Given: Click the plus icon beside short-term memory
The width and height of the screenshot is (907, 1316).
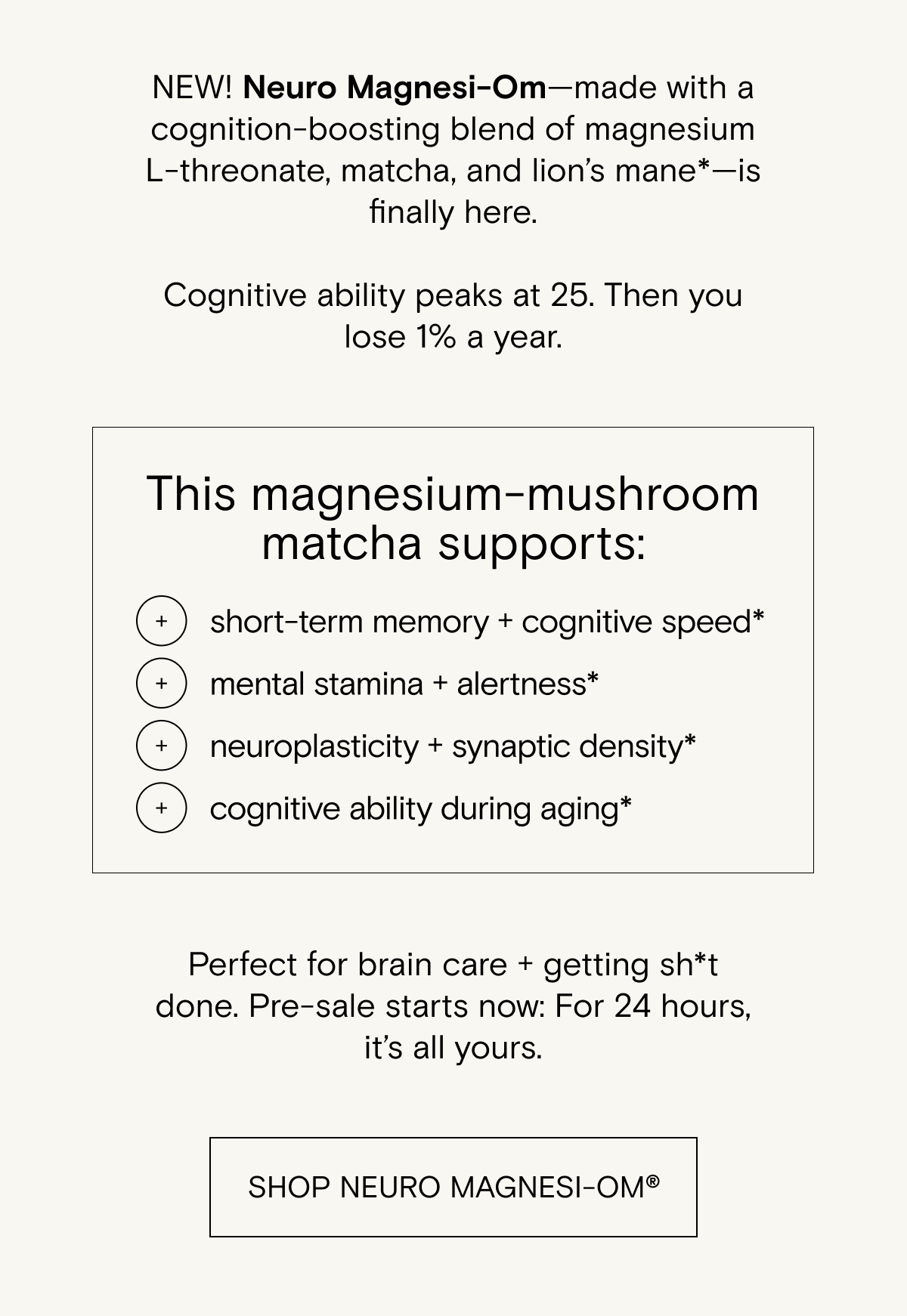Looking at the screenshot, I should [161, 622].
